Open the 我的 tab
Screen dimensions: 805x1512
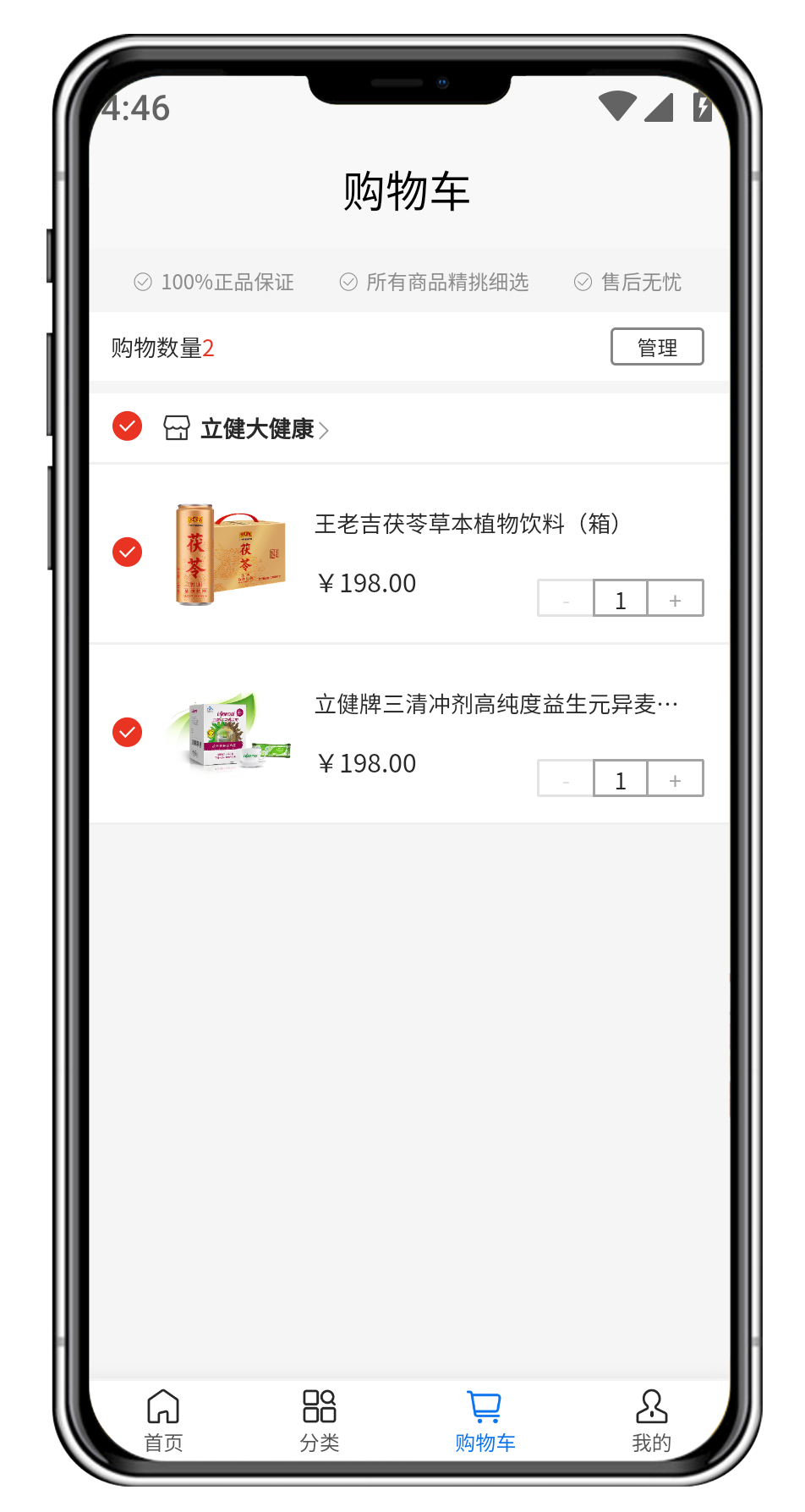(651, 1420)
